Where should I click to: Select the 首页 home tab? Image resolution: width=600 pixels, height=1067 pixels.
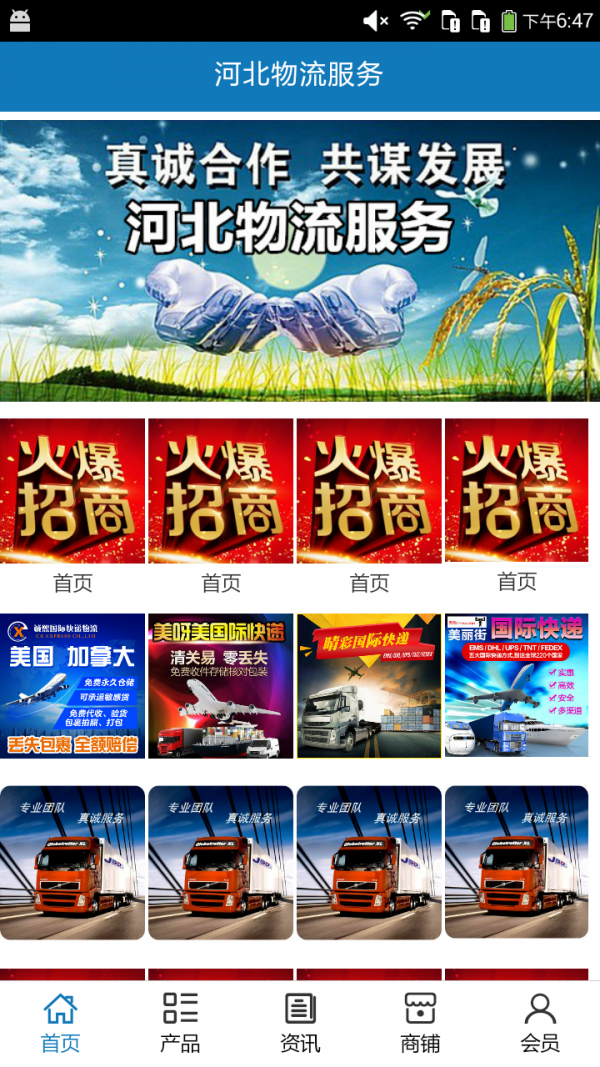60,1022
